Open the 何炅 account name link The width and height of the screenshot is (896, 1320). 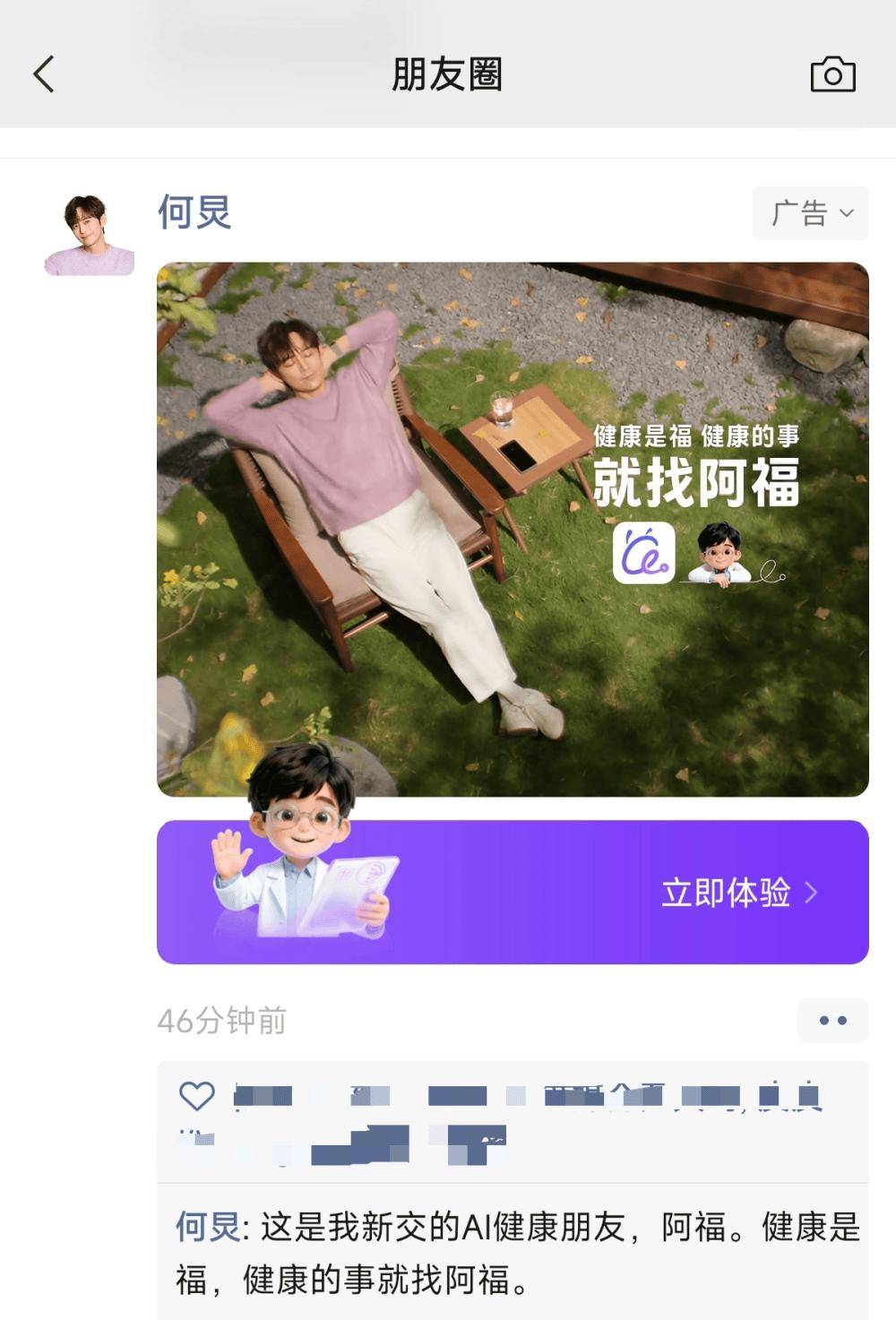(x=194, y=213)
